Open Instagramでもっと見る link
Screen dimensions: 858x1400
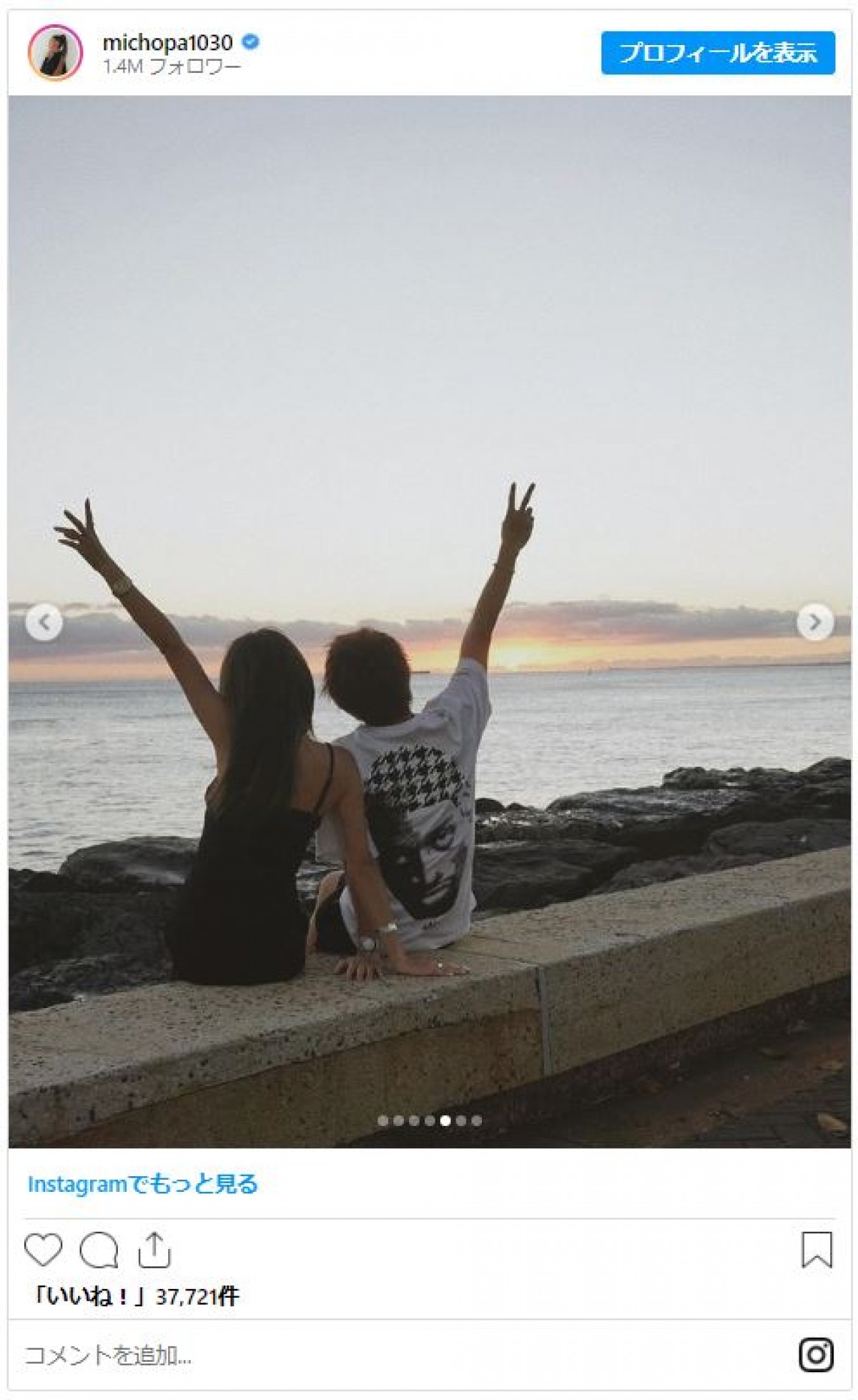[142, 1185]
